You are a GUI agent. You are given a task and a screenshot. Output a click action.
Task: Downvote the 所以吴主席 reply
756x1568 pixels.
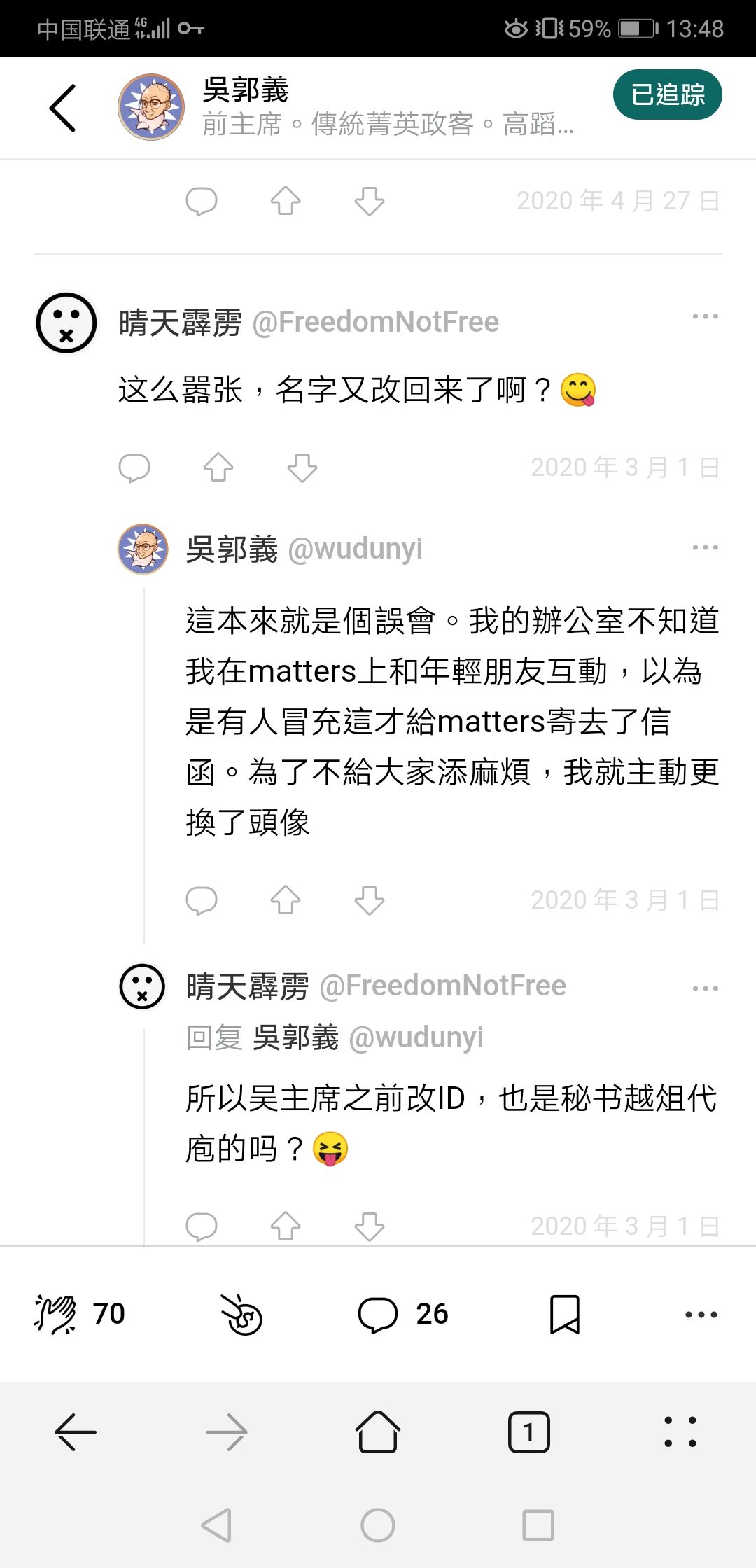click(370, 1226)
